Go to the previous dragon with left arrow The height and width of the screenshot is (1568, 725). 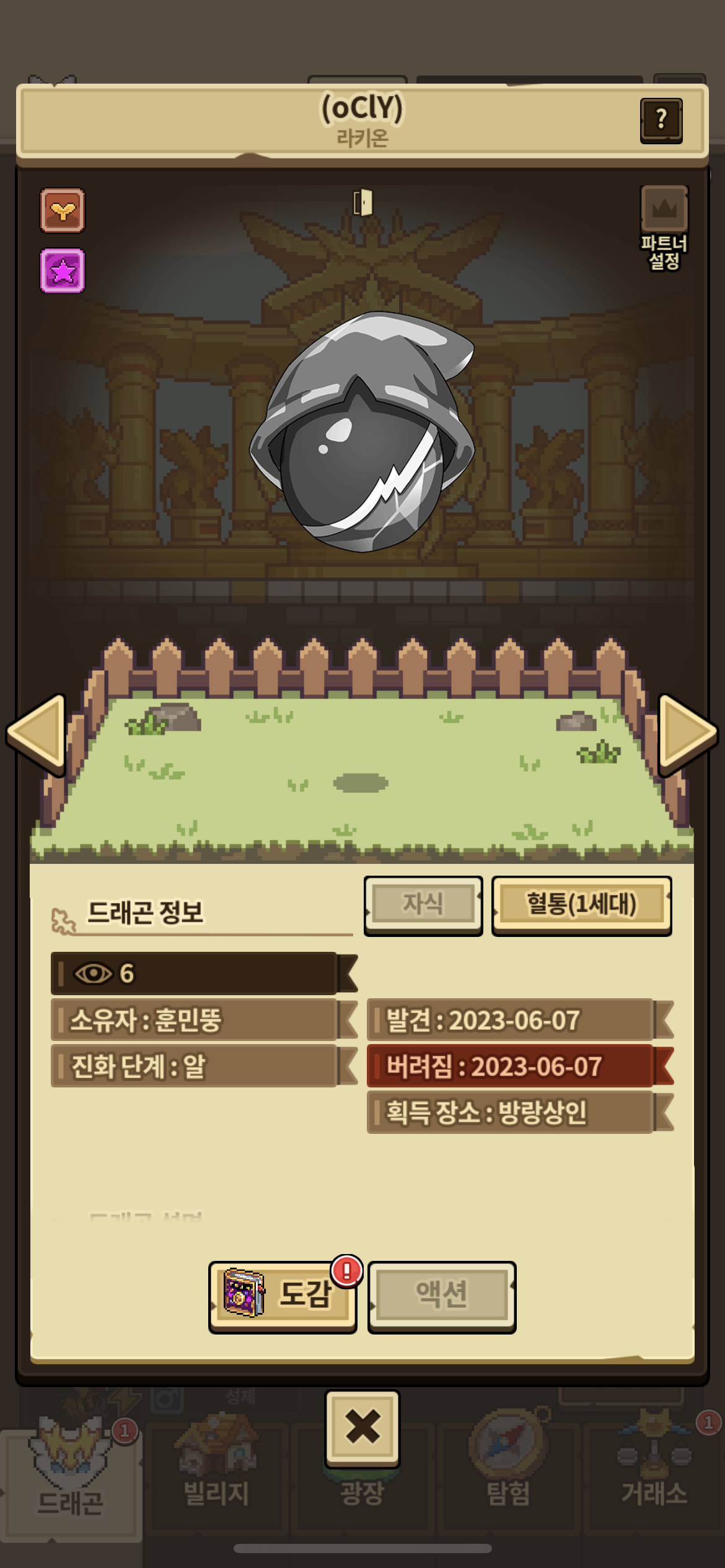tap(37, 734)
